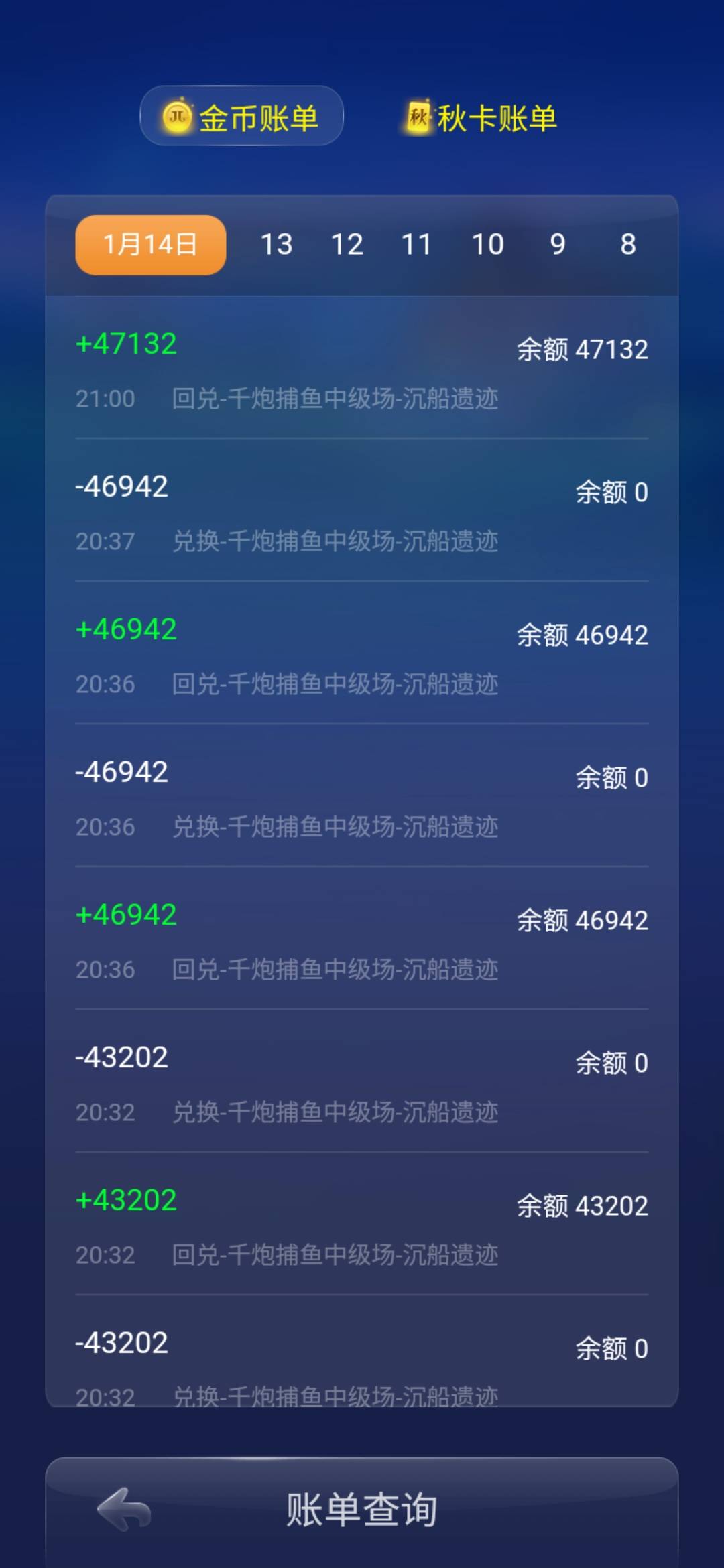Click the 余额 0 text beside -43202

pos(612,1346)
